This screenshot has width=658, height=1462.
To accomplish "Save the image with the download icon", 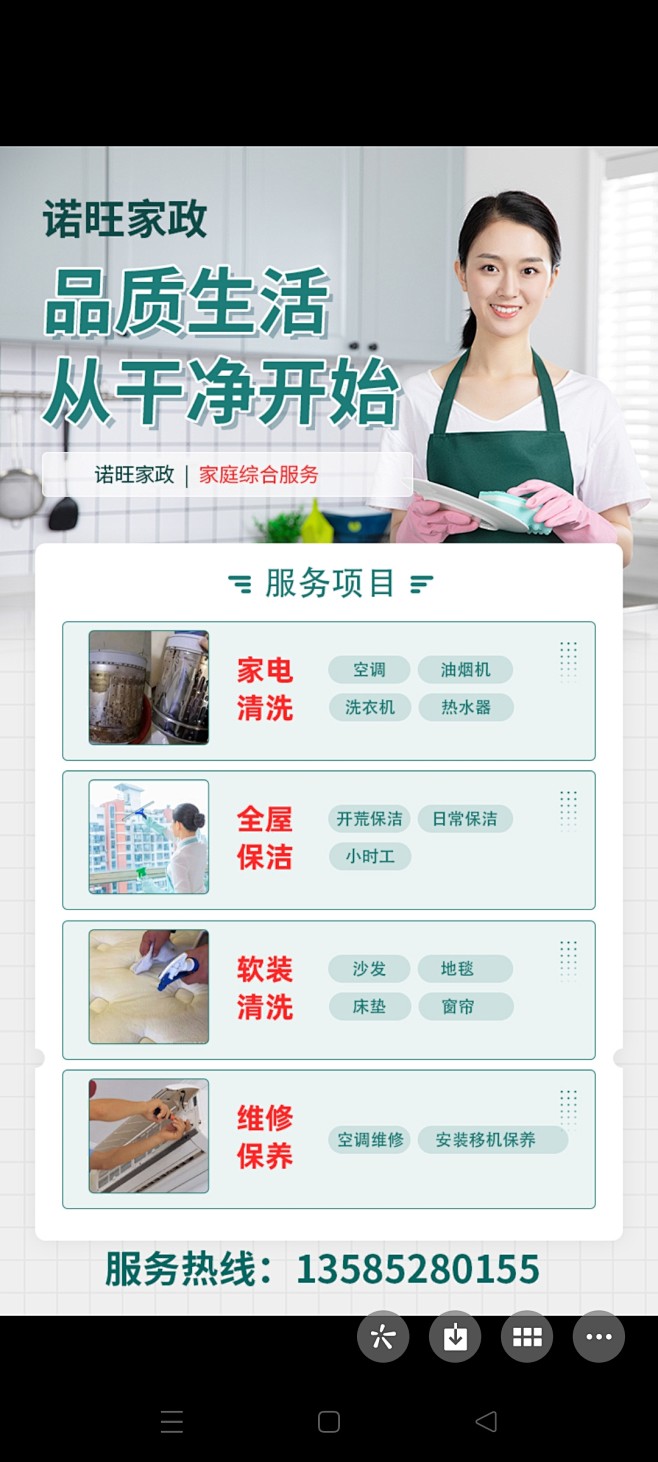I will pos(455,1336).
